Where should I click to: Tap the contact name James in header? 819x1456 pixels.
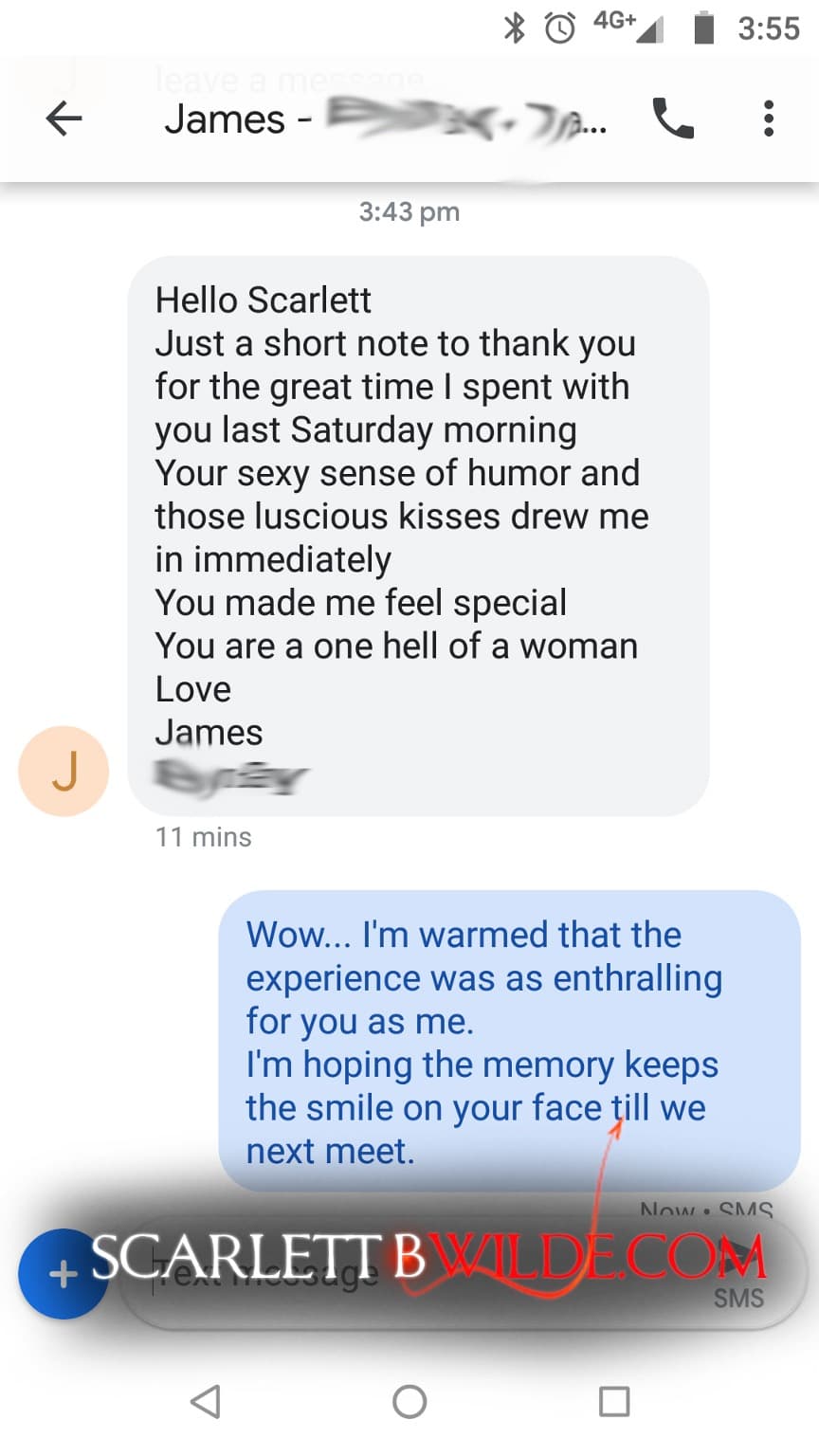[x=227, y=120]
